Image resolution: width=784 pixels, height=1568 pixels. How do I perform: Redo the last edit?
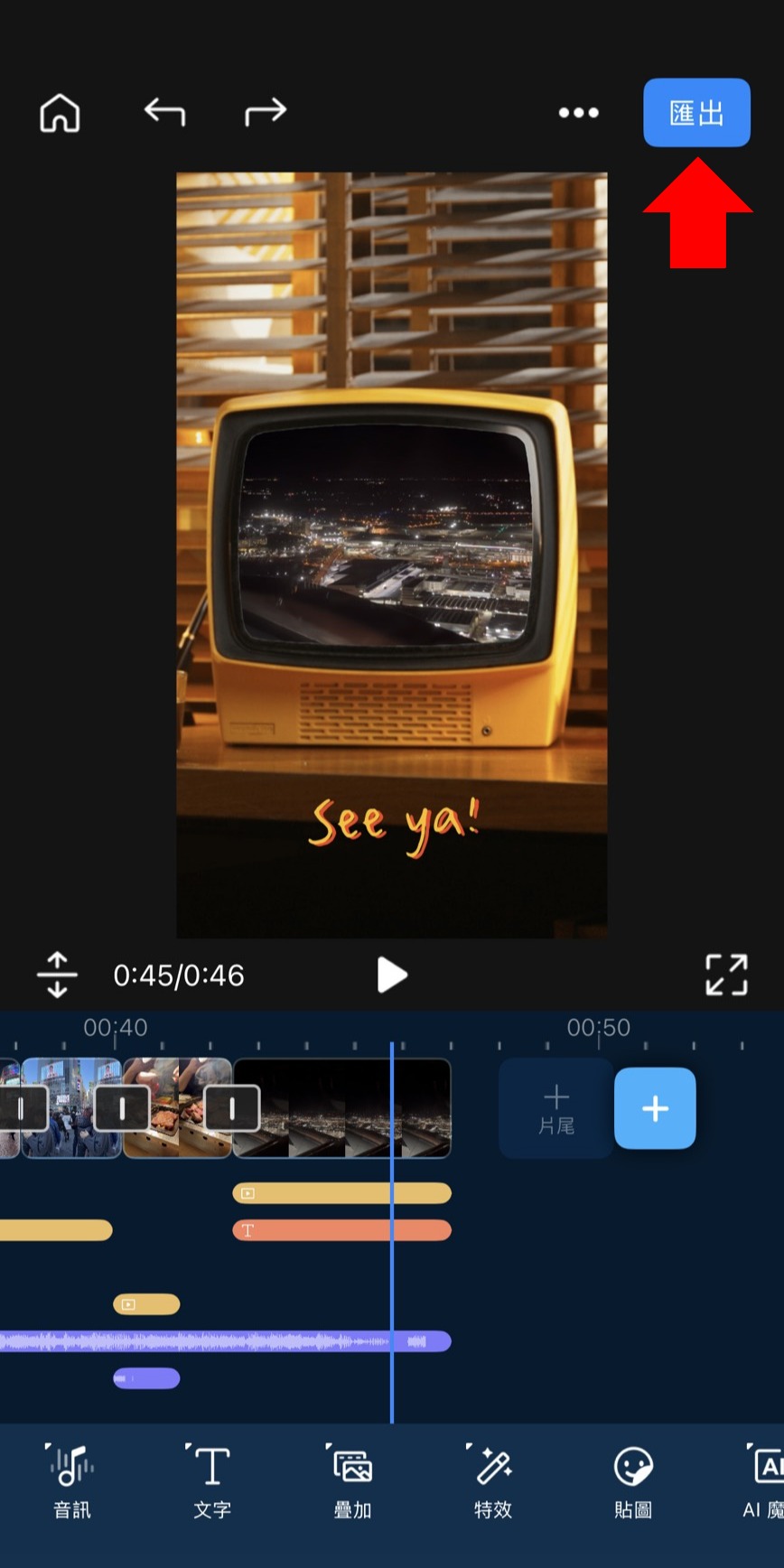coord(265,112)
